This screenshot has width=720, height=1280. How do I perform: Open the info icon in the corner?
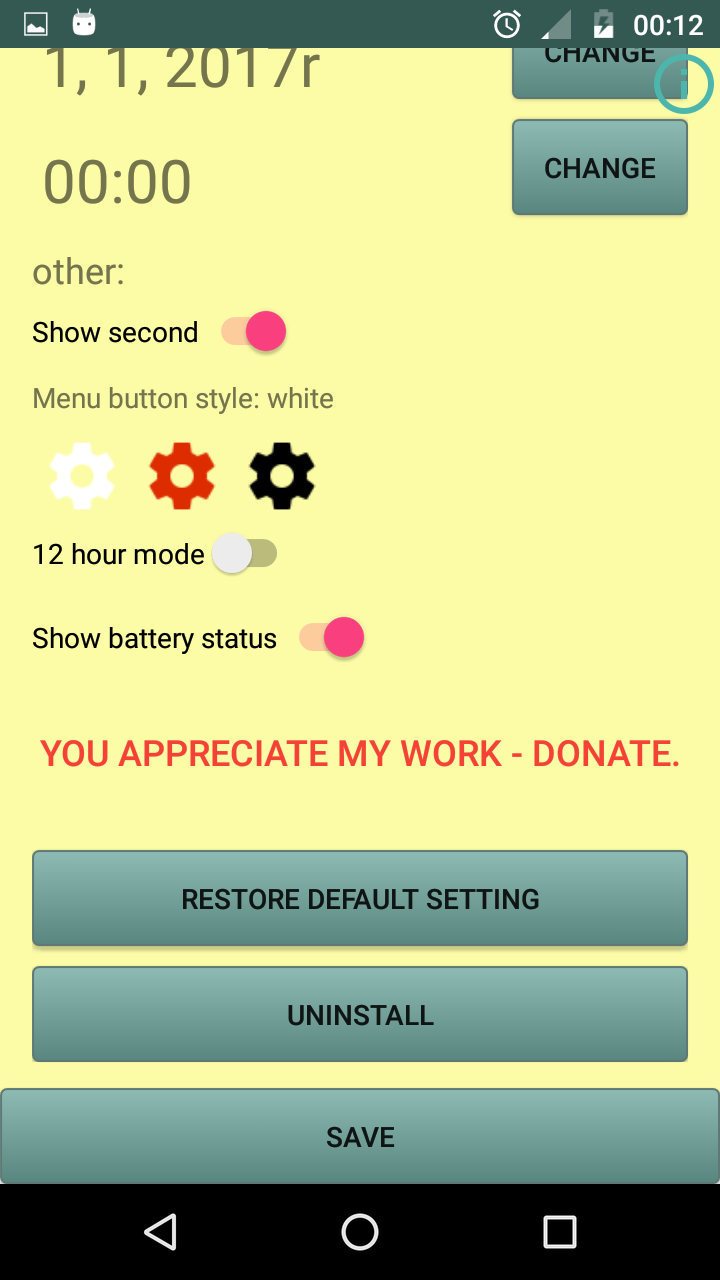[684, 85]
